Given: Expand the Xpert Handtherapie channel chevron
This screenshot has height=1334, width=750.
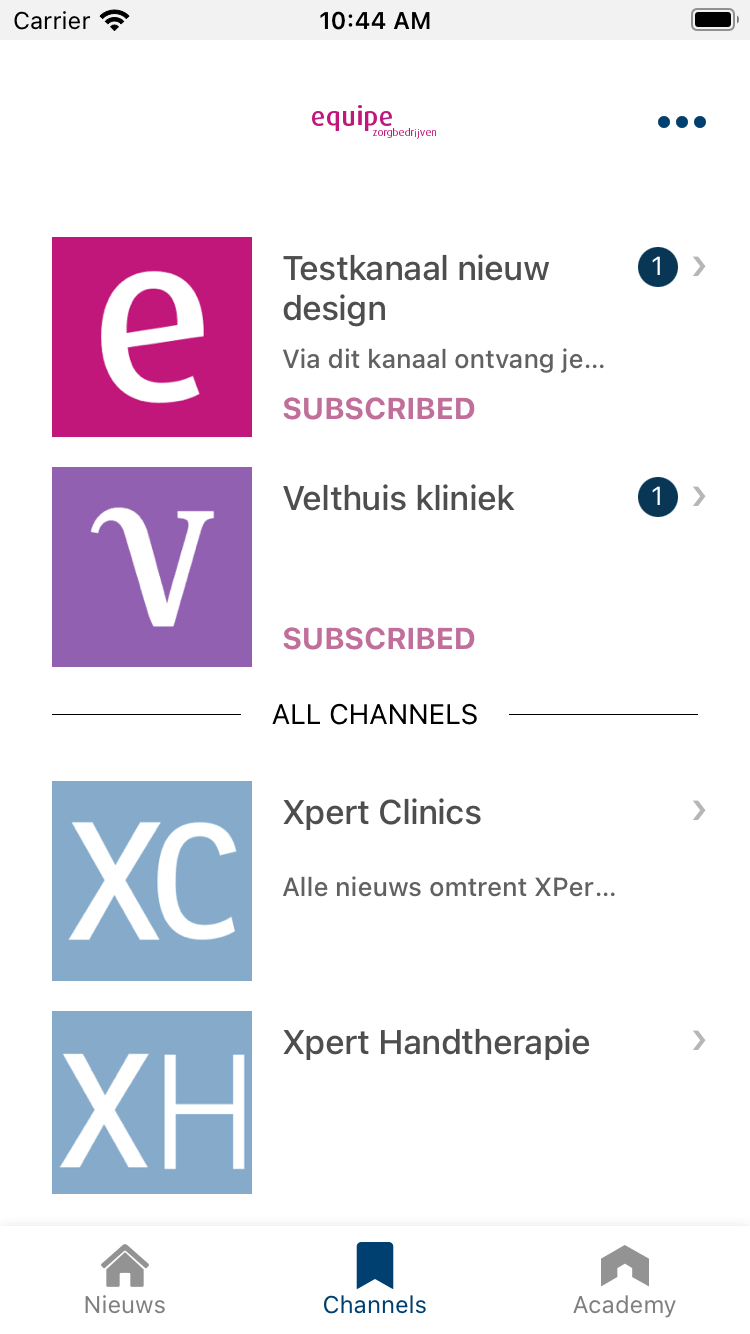Looking at the screenshot, I should (698, 1041).
